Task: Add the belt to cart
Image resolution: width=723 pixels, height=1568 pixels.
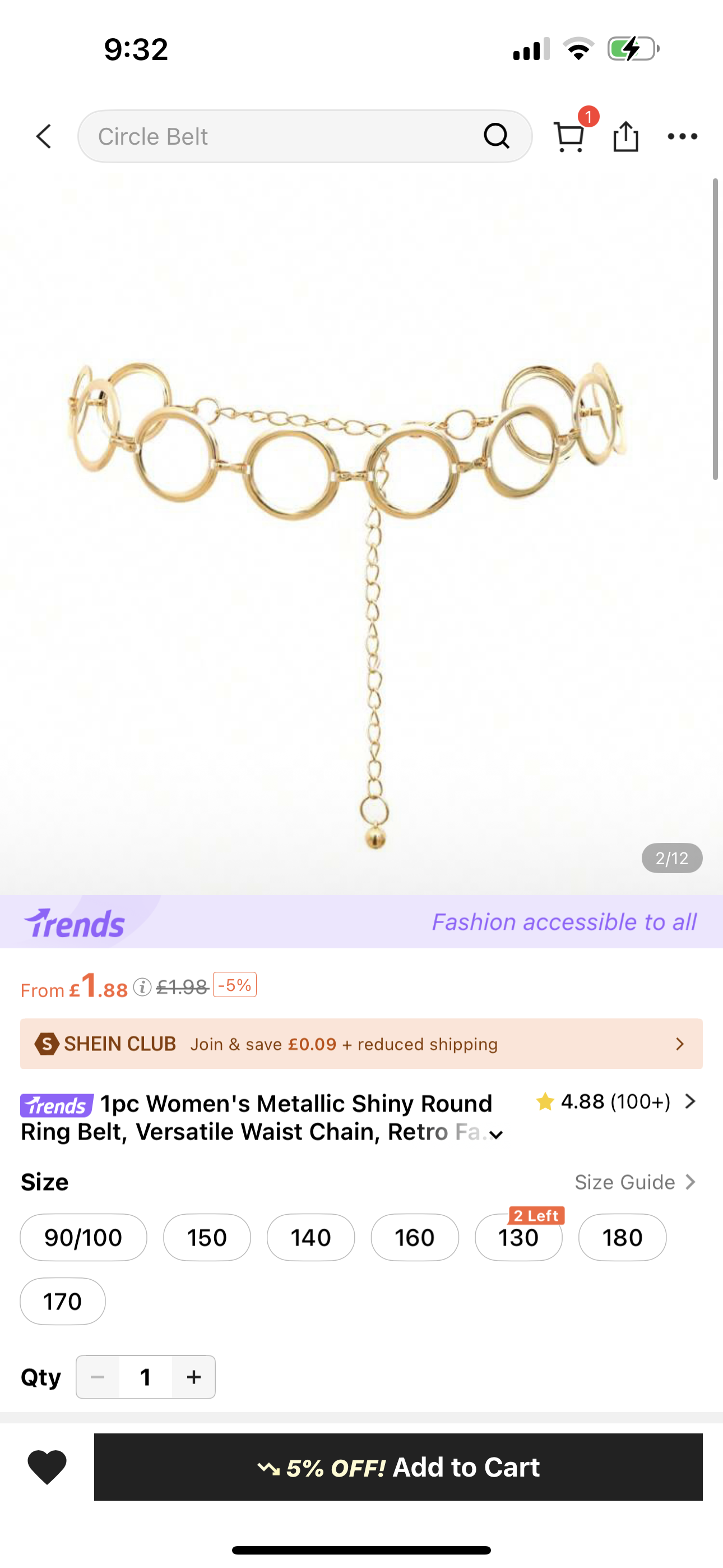Action: [398, 1467]
